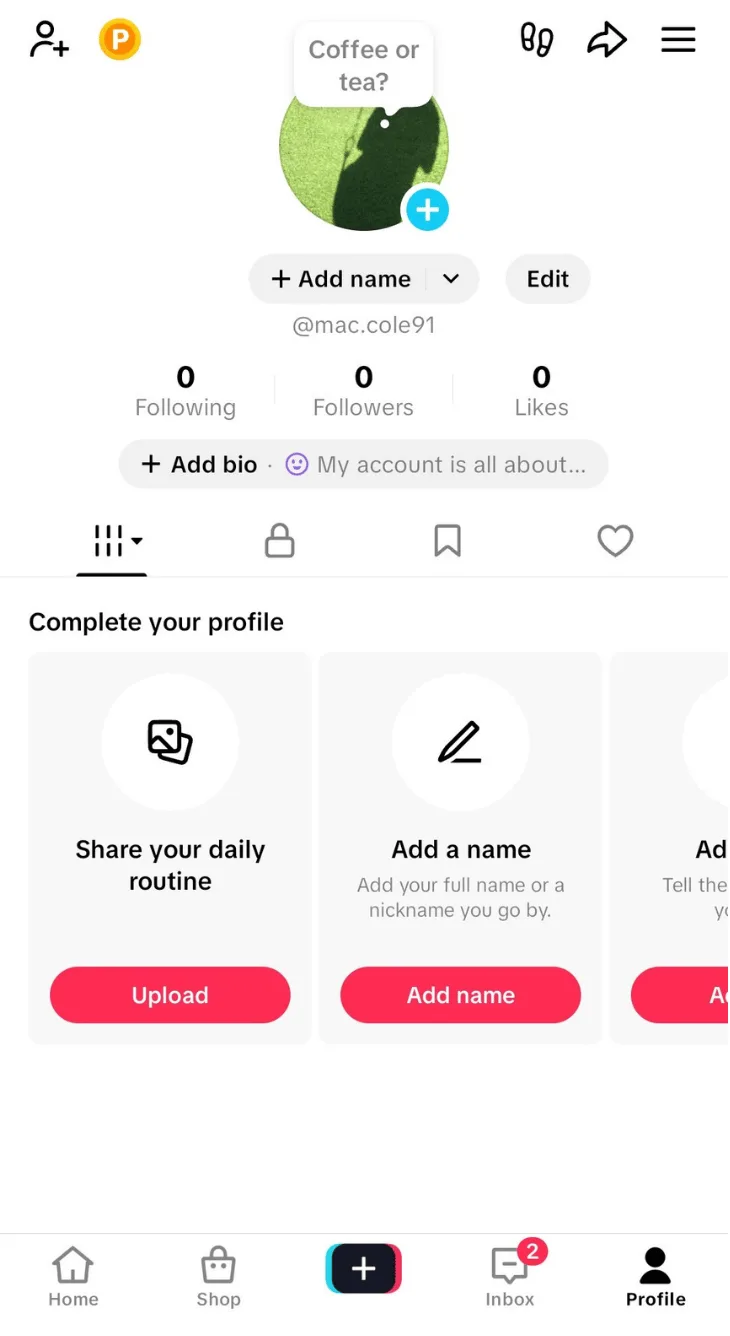Switch to the liked videos heart tab
The width and height of the screenshot is (730, 1336).
[615, 541]
